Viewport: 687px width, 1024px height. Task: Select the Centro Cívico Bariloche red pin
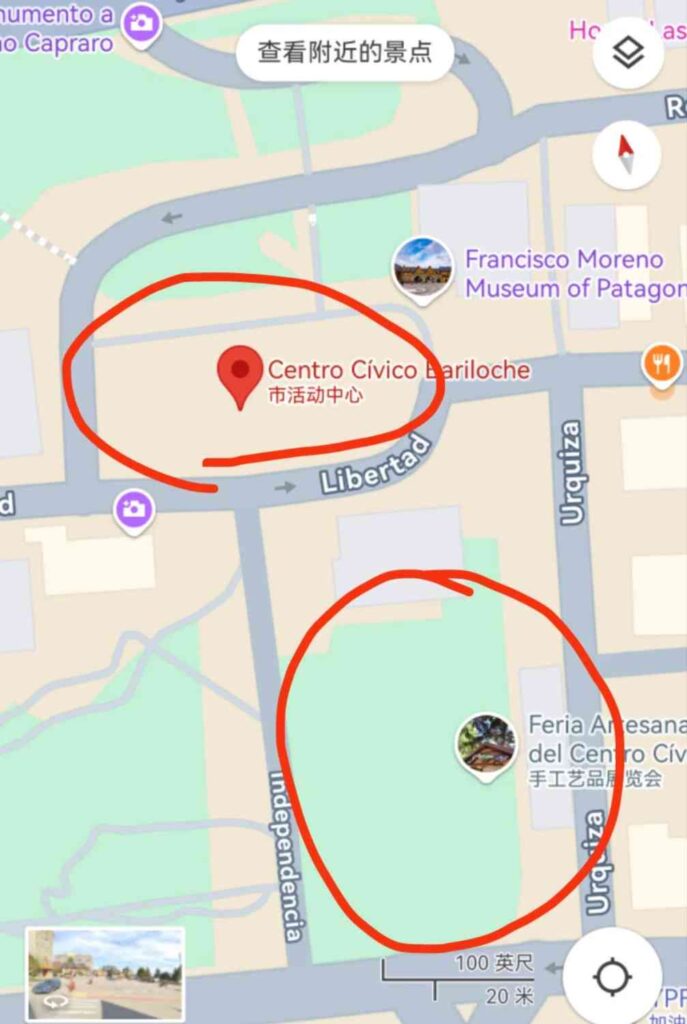pyautogui.click(x=239, y=374)
